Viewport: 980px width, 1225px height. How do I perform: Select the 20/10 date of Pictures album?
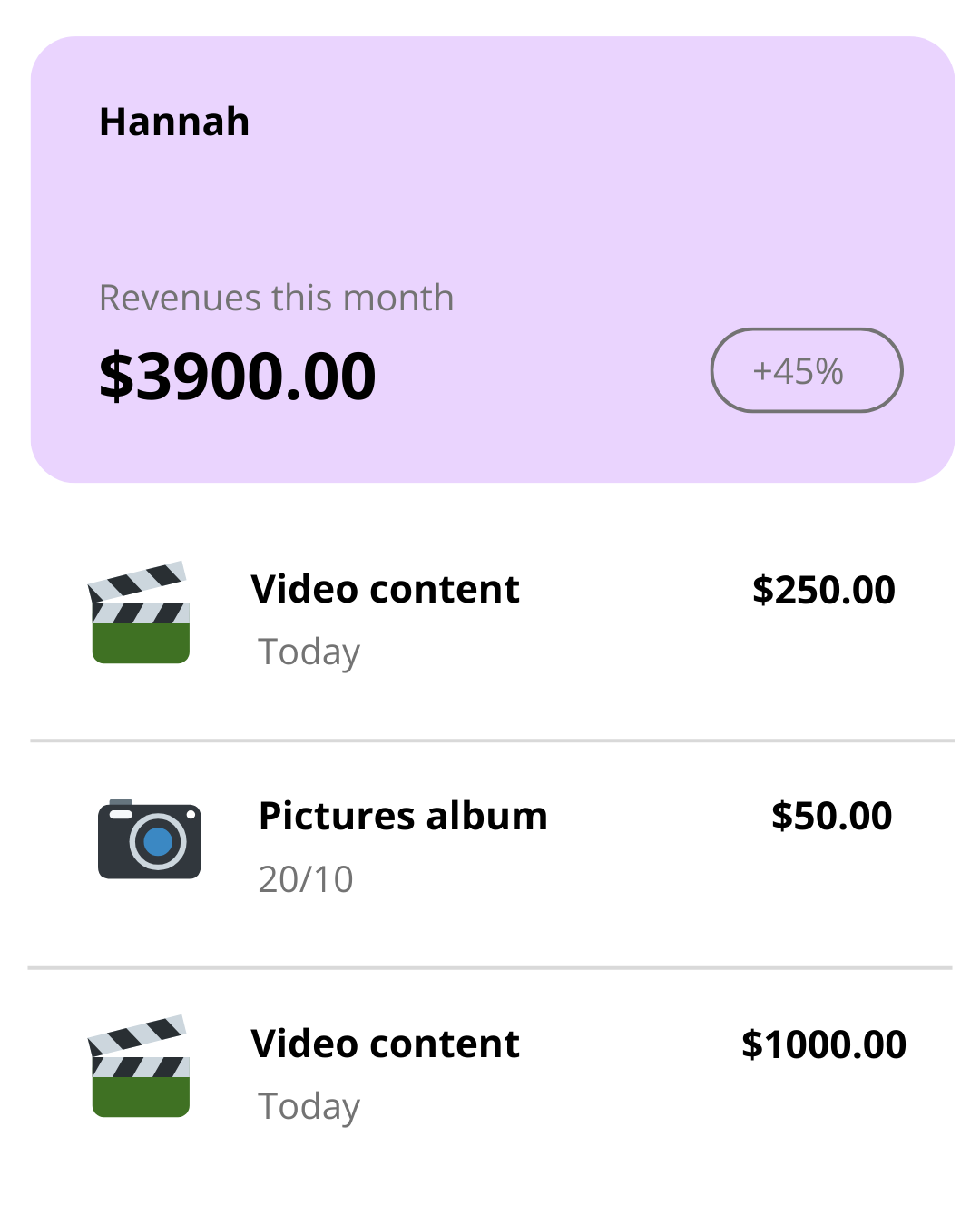click(304, 878)
